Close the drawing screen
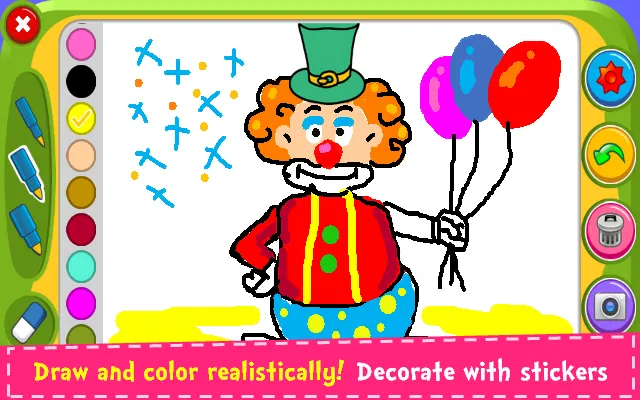This screenshot has width=640, height=400. [22, 22]
